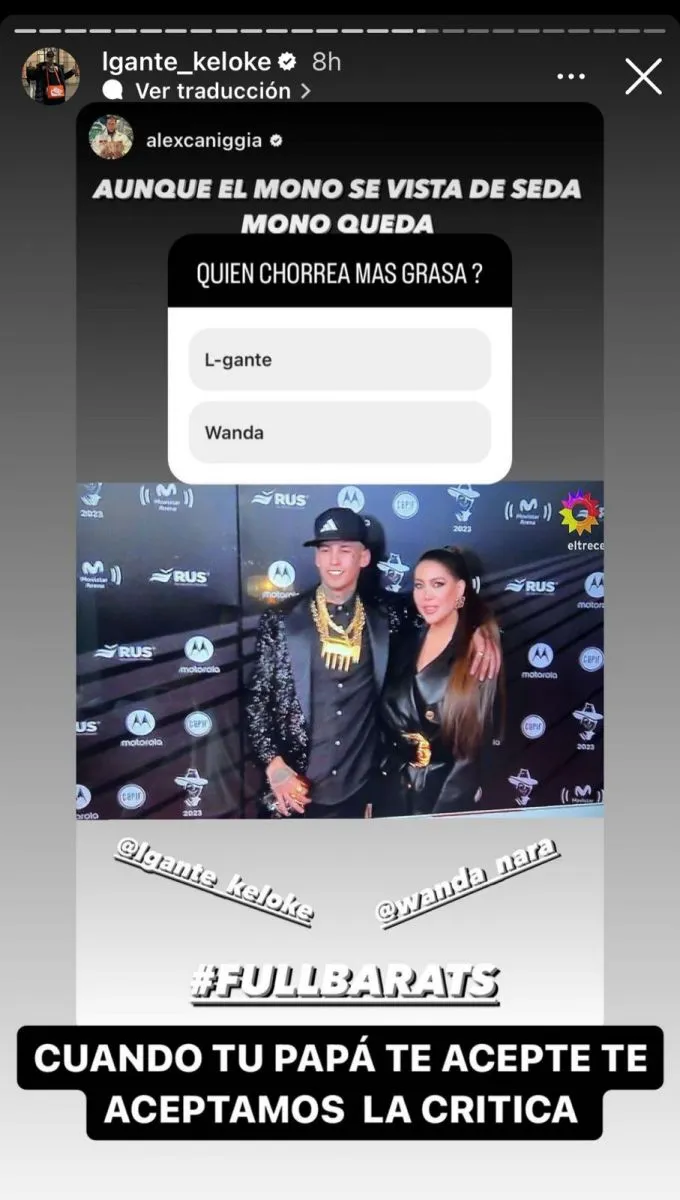Open the lgante_keloke username link

(x=187, y=62)
